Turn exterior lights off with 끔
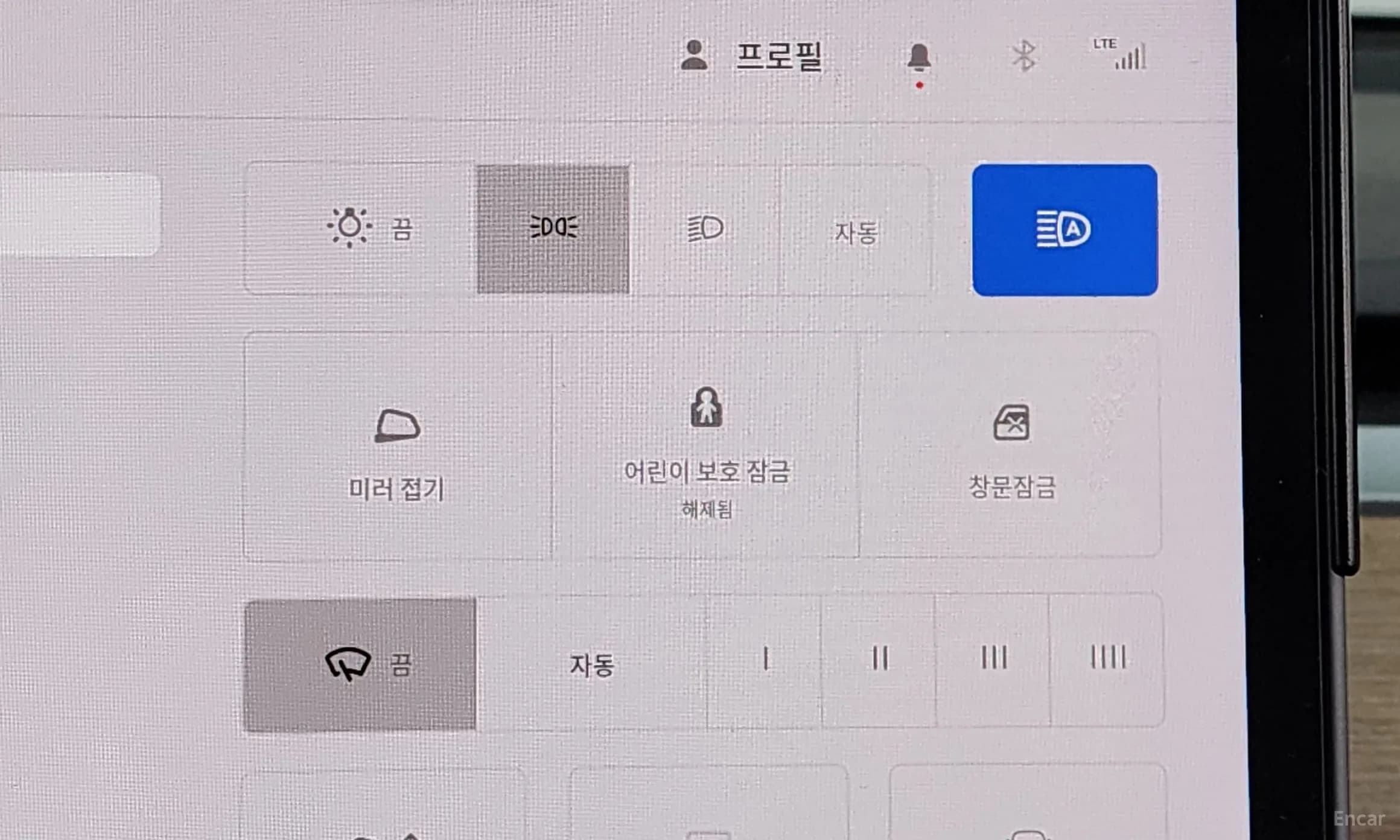 click(369, 228)
